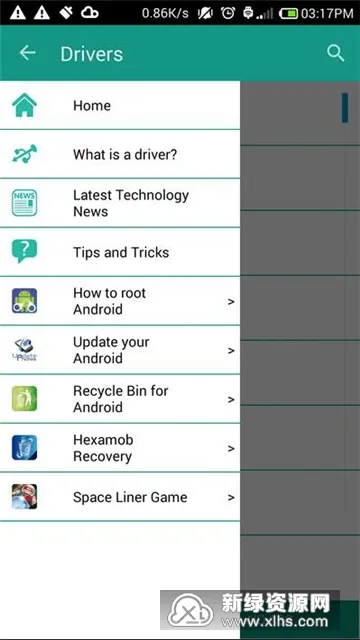Open Latest Technology News
The width and height of the screenshot is (360, 640).
120,203
